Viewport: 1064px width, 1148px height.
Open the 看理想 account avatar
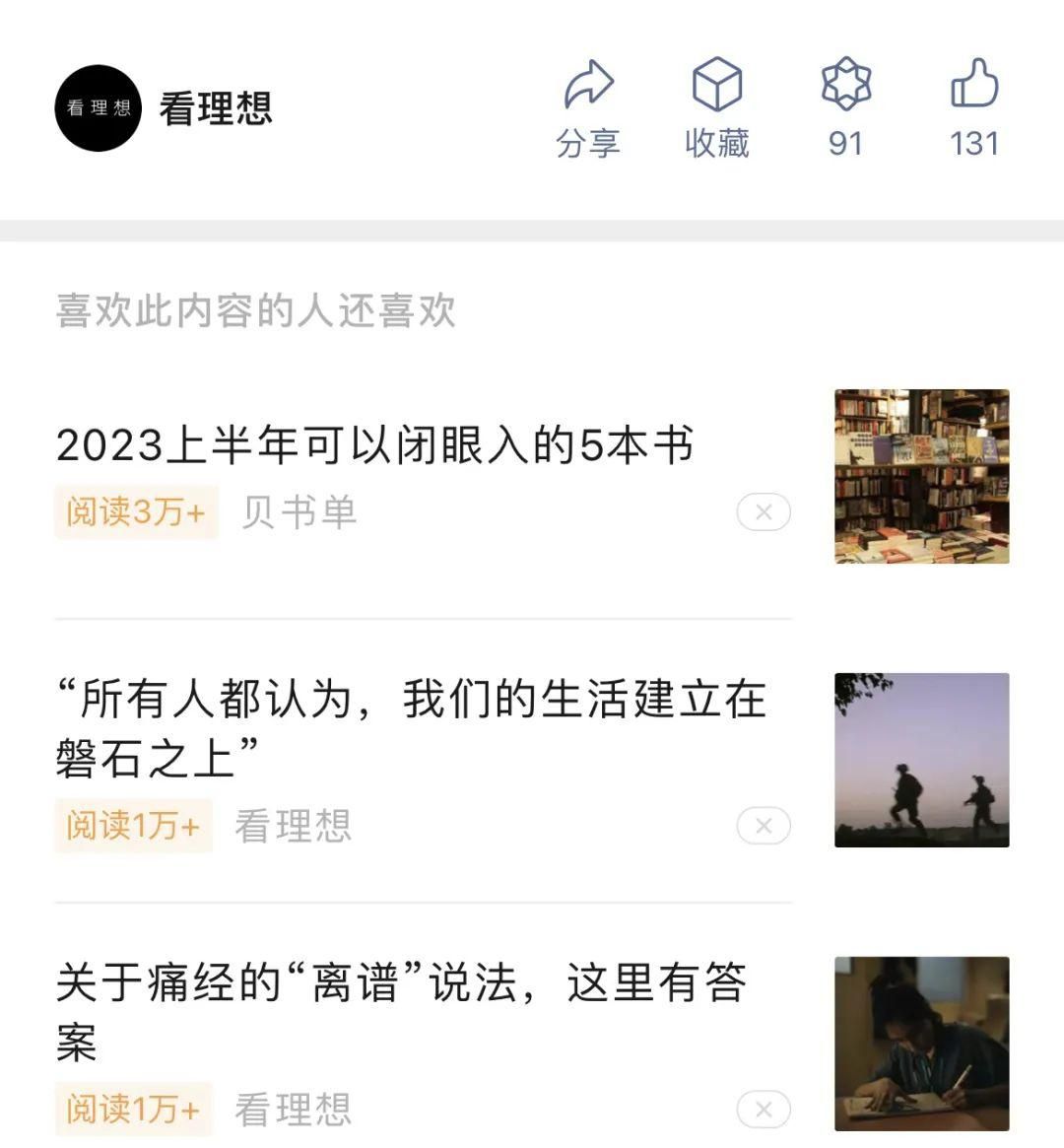point(99,106)
